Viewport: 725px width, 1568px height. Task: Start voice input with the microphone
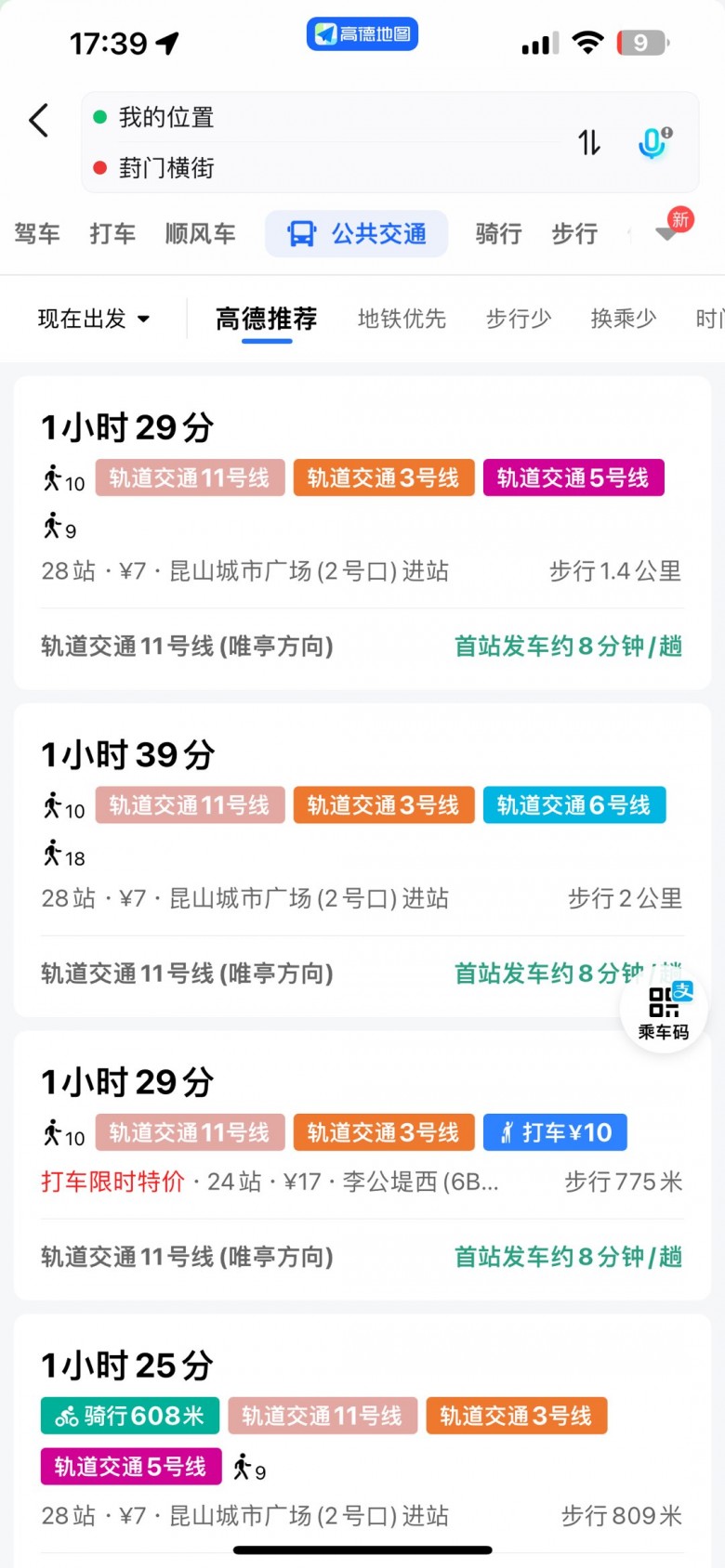[x=653, y=142]
